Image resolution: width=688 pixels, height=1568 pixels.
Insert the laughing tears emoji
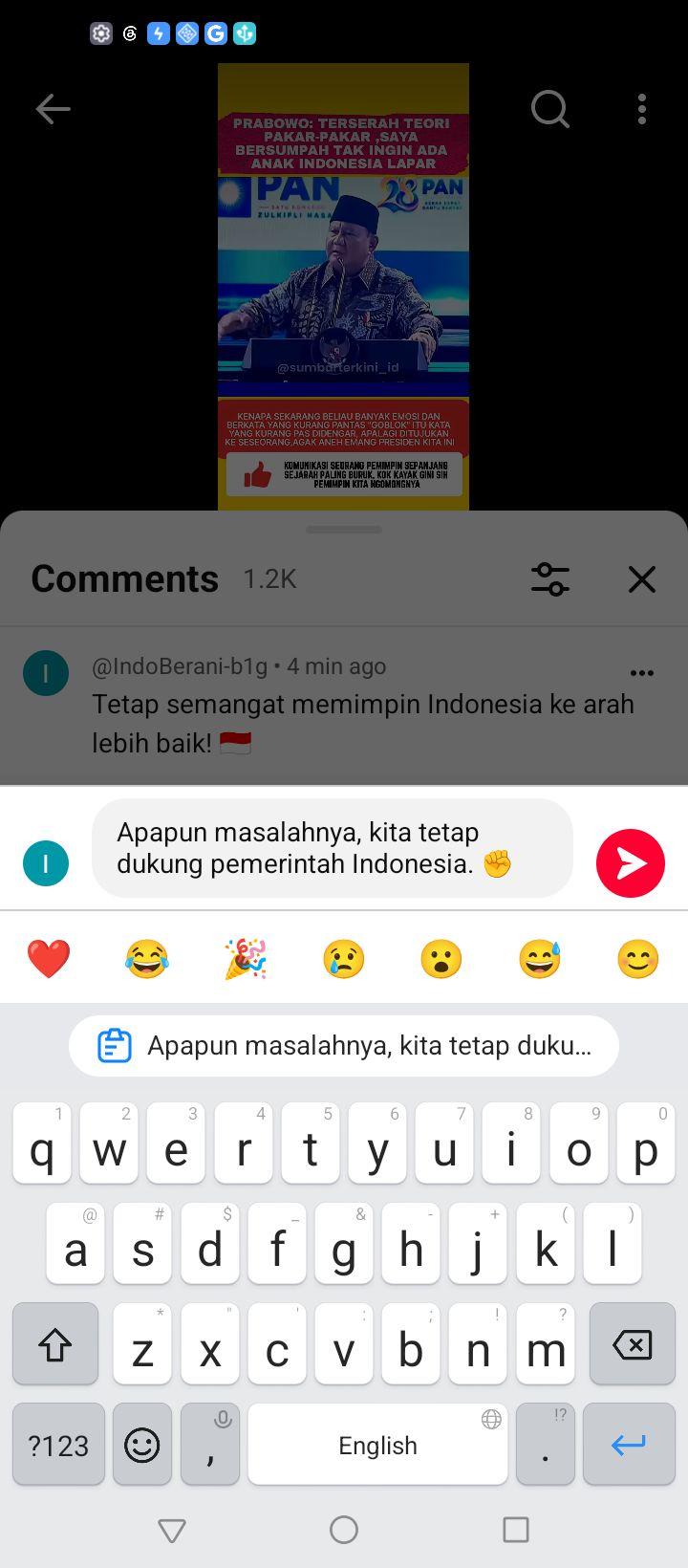pyautogui.click(x=147, y=958)
